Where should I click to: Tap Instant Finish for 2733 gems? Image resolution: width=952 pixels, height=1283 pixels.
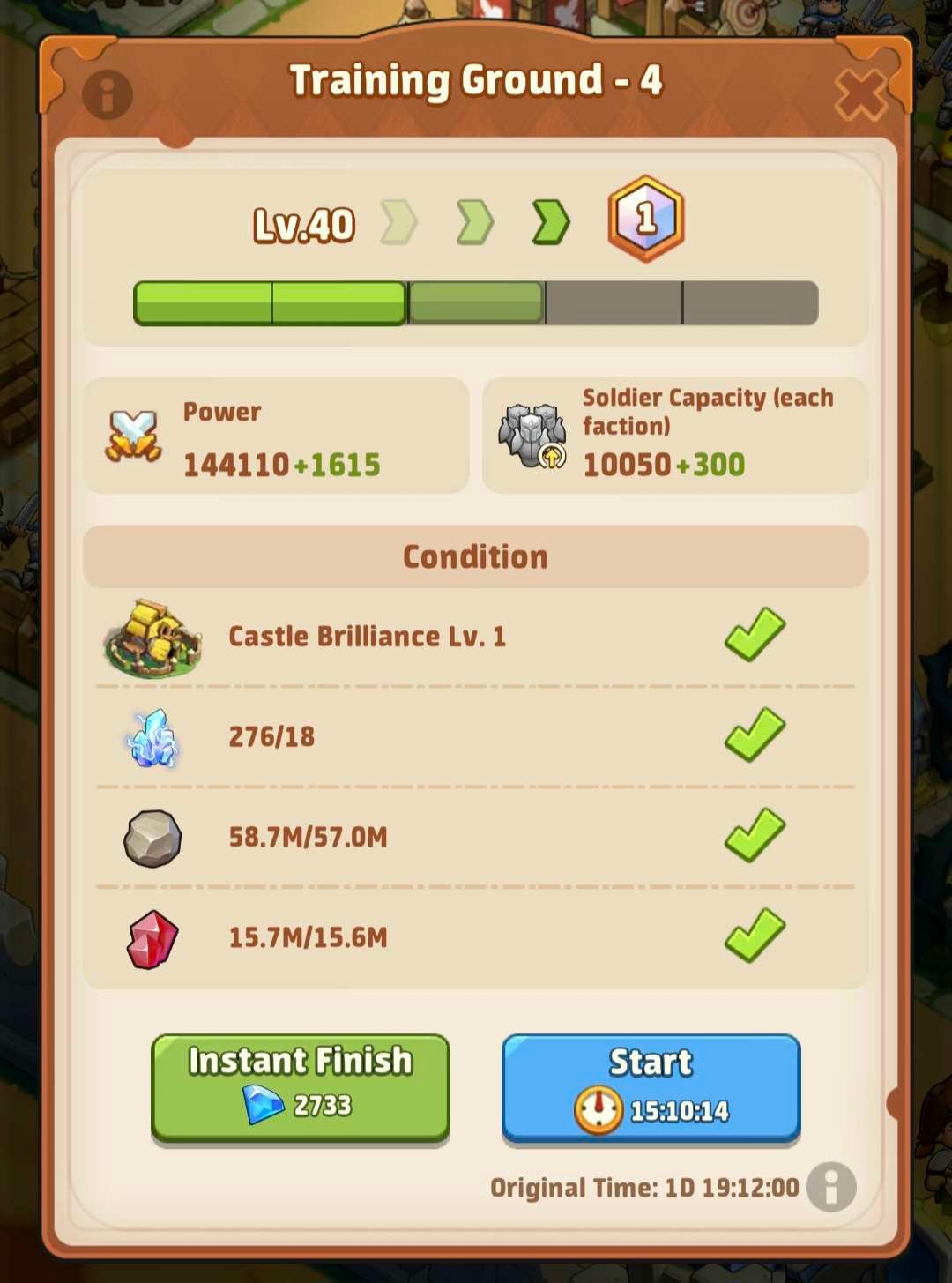click(x=301, y=1085)
